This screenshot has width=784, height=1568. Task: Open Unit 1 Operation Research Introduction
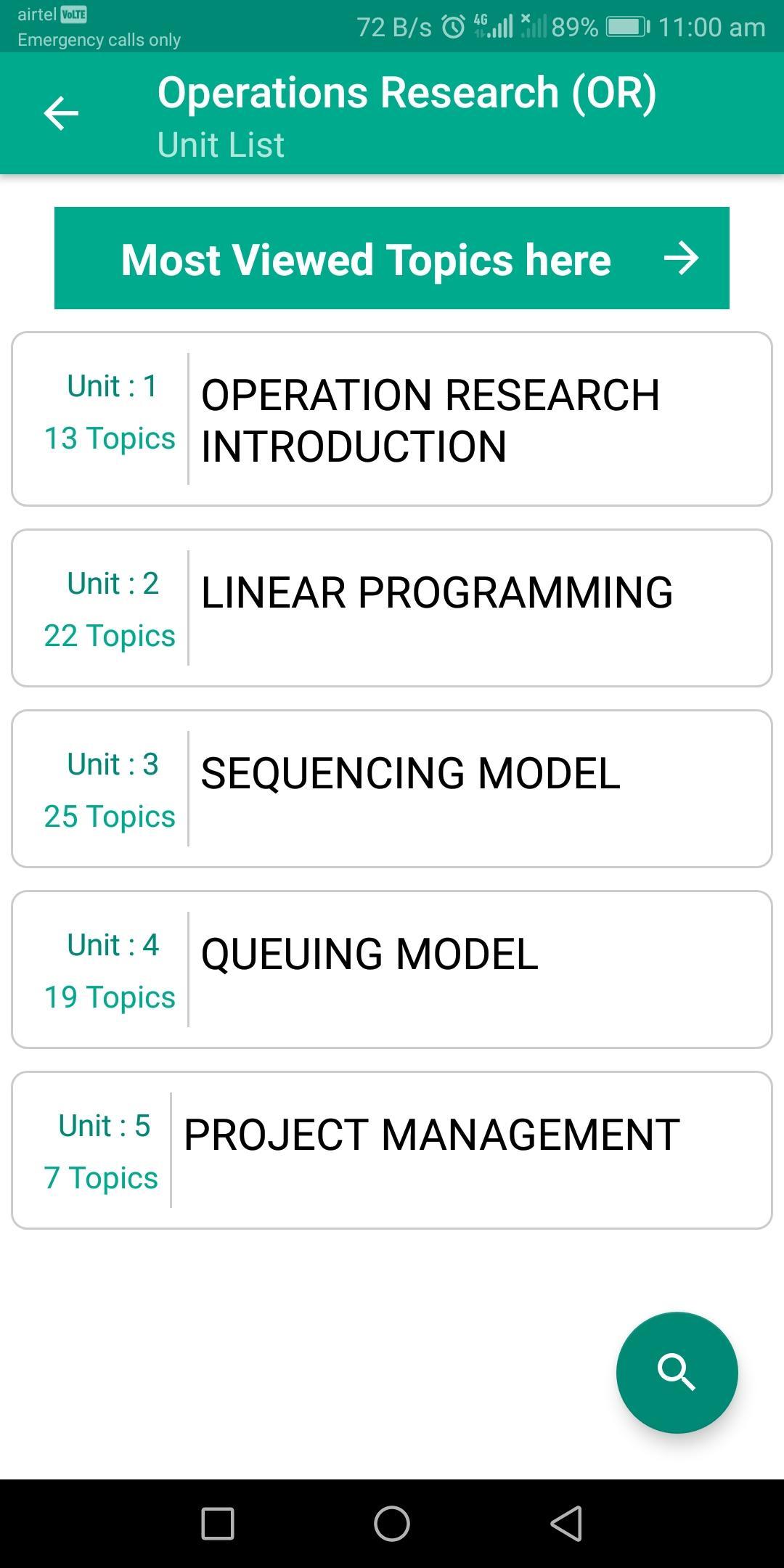click(x=392, y=419)
